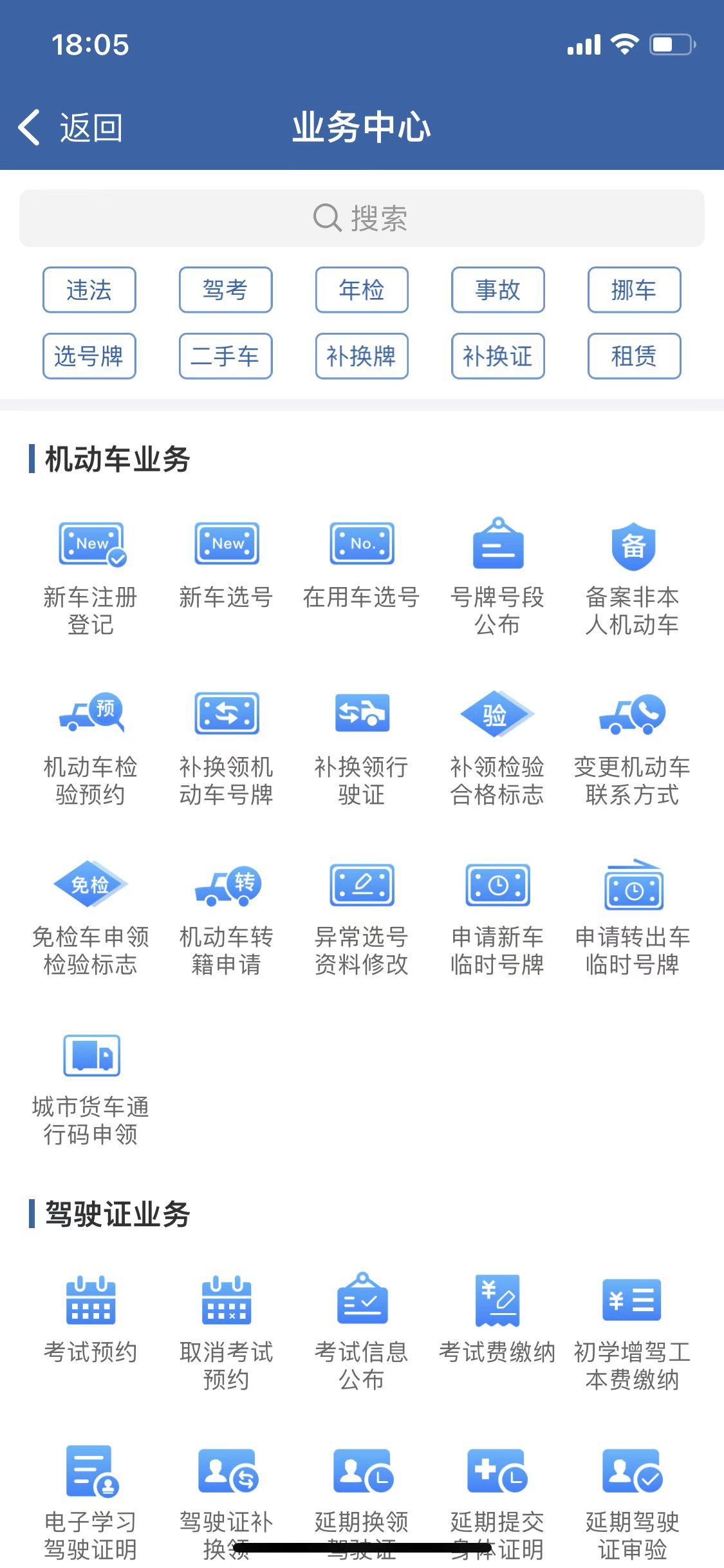This screenshot has height=1568, width=724.
Task: Select the 驾考 filter button
Action: pyautogui.click(x=226, y=290)
